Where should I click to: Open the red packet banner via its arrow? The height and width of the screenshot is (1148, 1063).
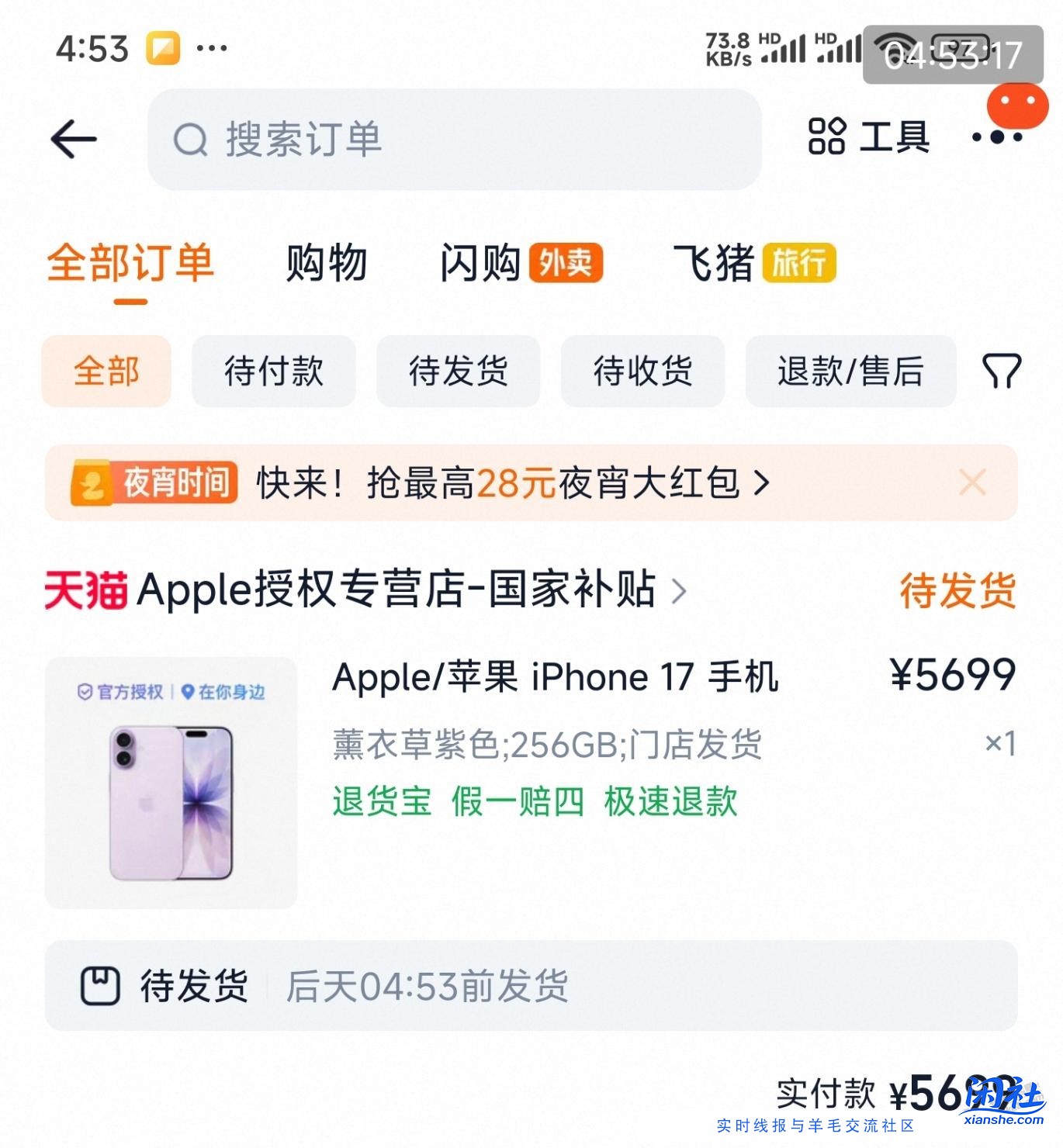(761, 482)
